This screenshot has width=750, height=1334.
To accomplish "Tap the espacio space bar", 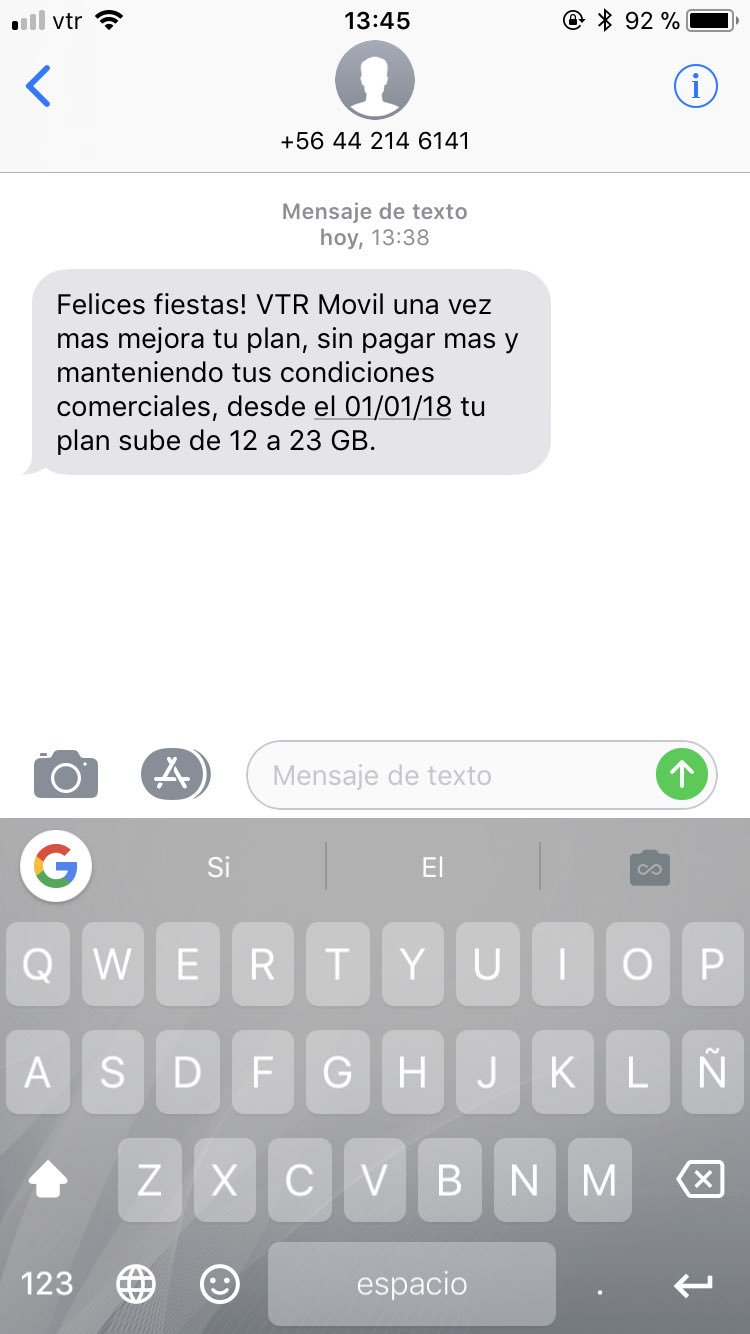I will pyautogui.click(x=411, y=1284).
